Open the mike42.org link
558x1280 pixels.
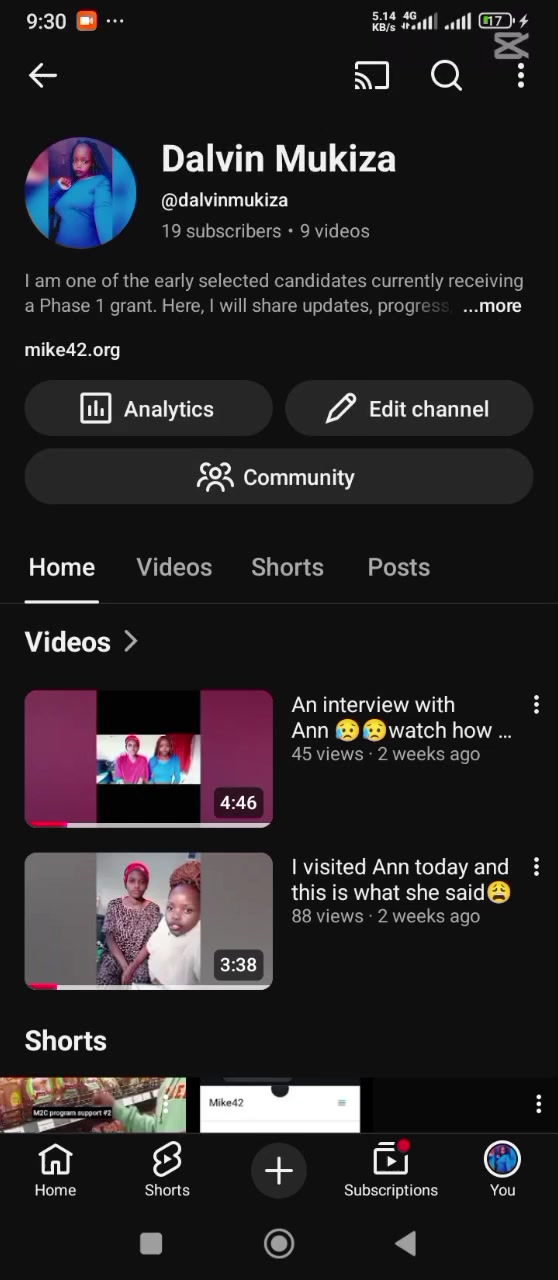(72, 350)
